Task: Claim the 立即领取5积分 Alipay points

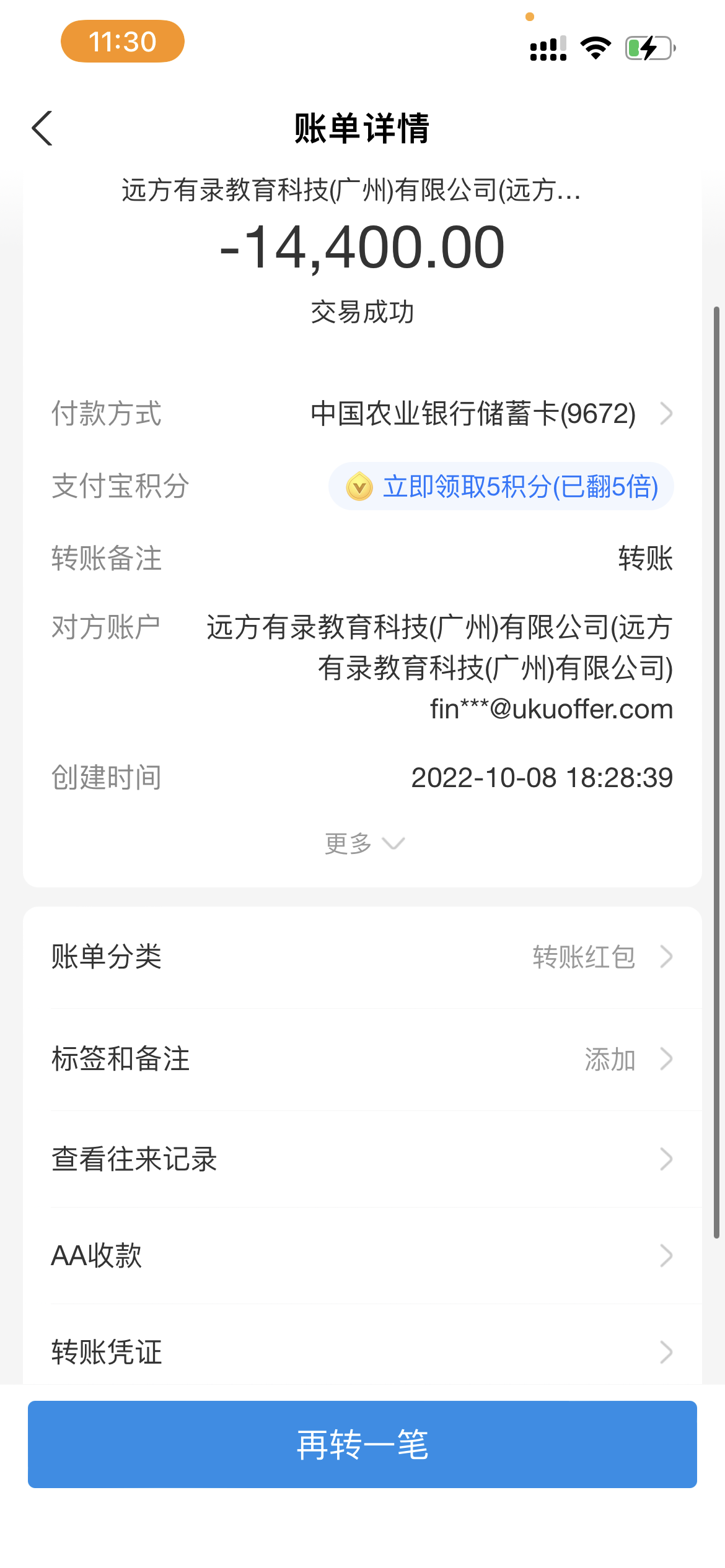Action: tap(501, 487)
